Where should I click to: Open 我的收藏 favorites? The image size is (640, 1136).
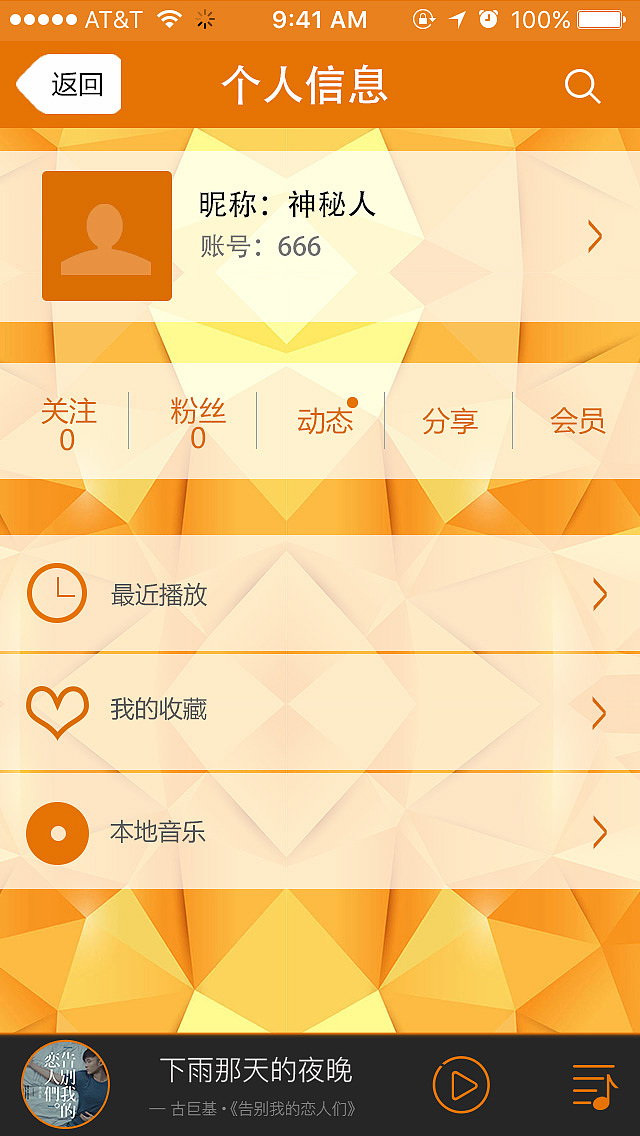coord(320,712)
